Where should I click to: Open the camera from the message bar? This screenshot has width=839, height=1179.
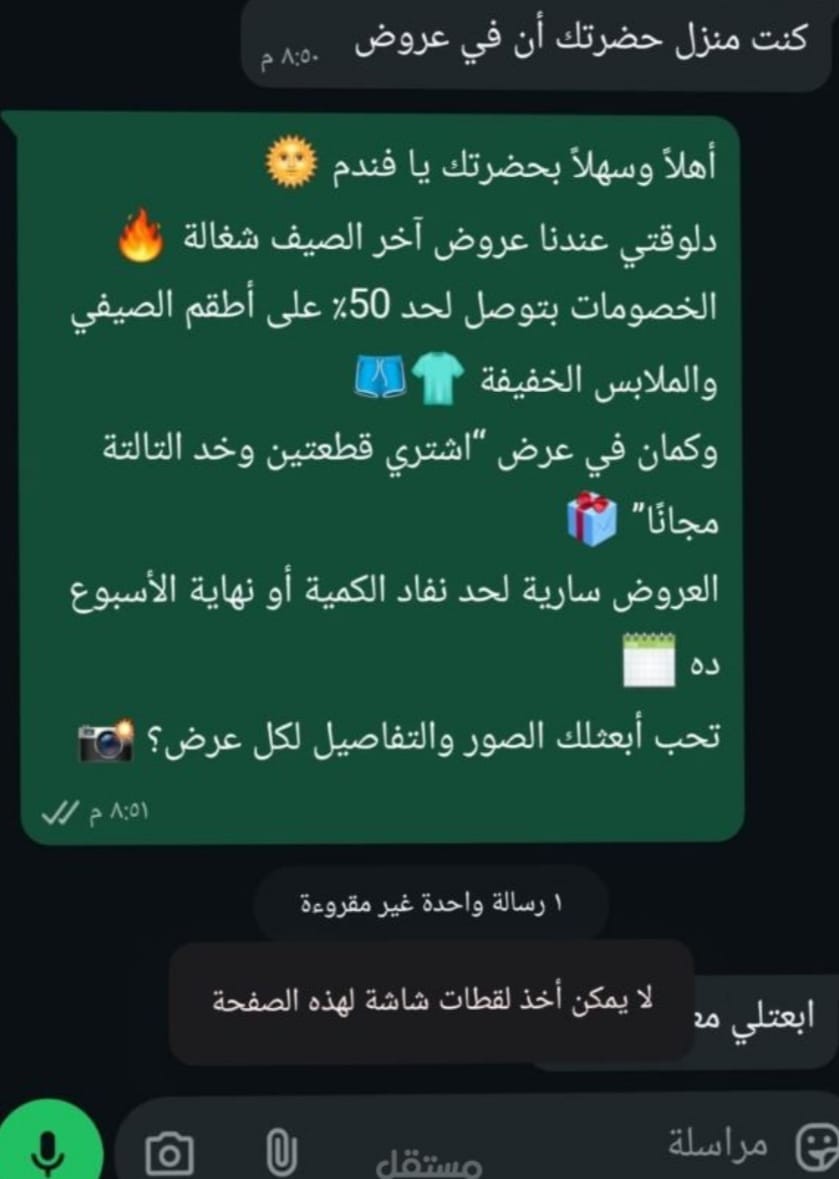(x=170, y=1153)
